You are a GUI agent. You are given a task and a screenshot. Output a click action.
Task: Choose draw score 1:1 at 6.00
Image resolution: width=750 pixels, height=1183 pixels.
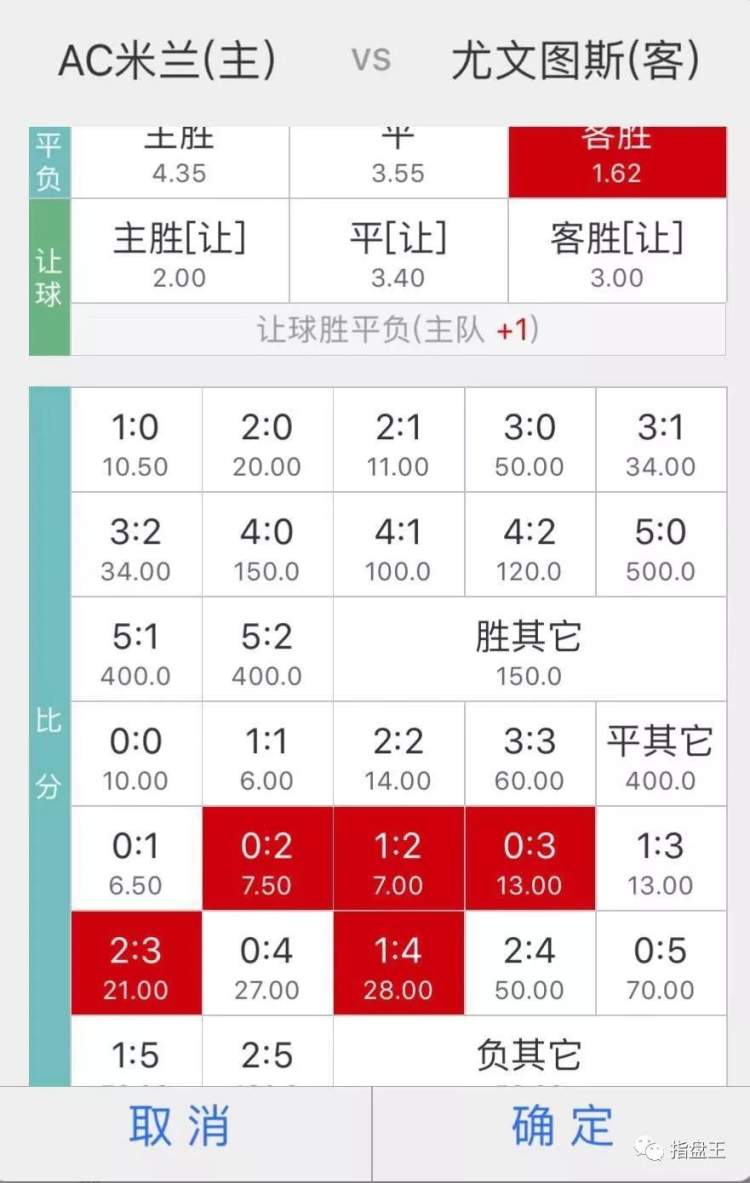pos(267,756)
